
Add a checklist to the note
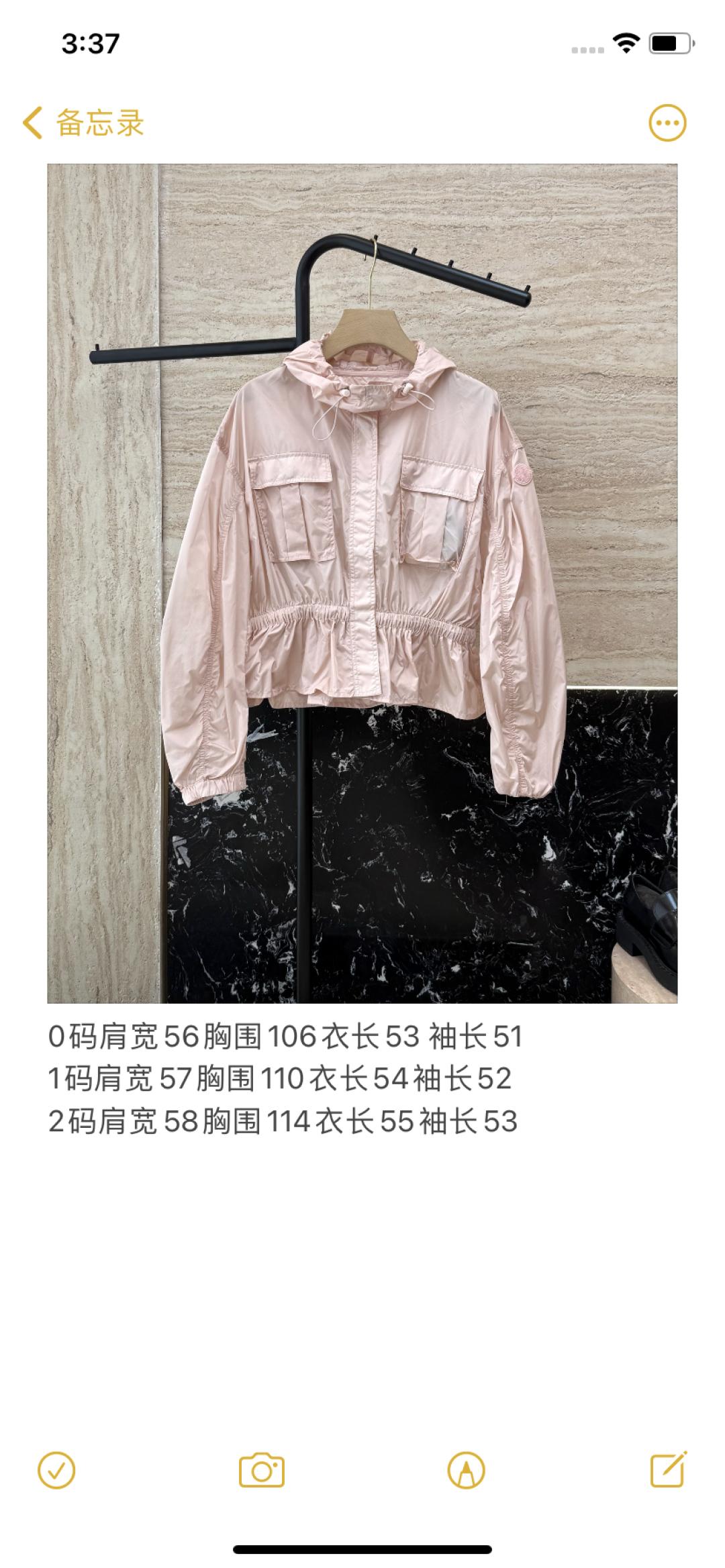[x=56, y=1471]
